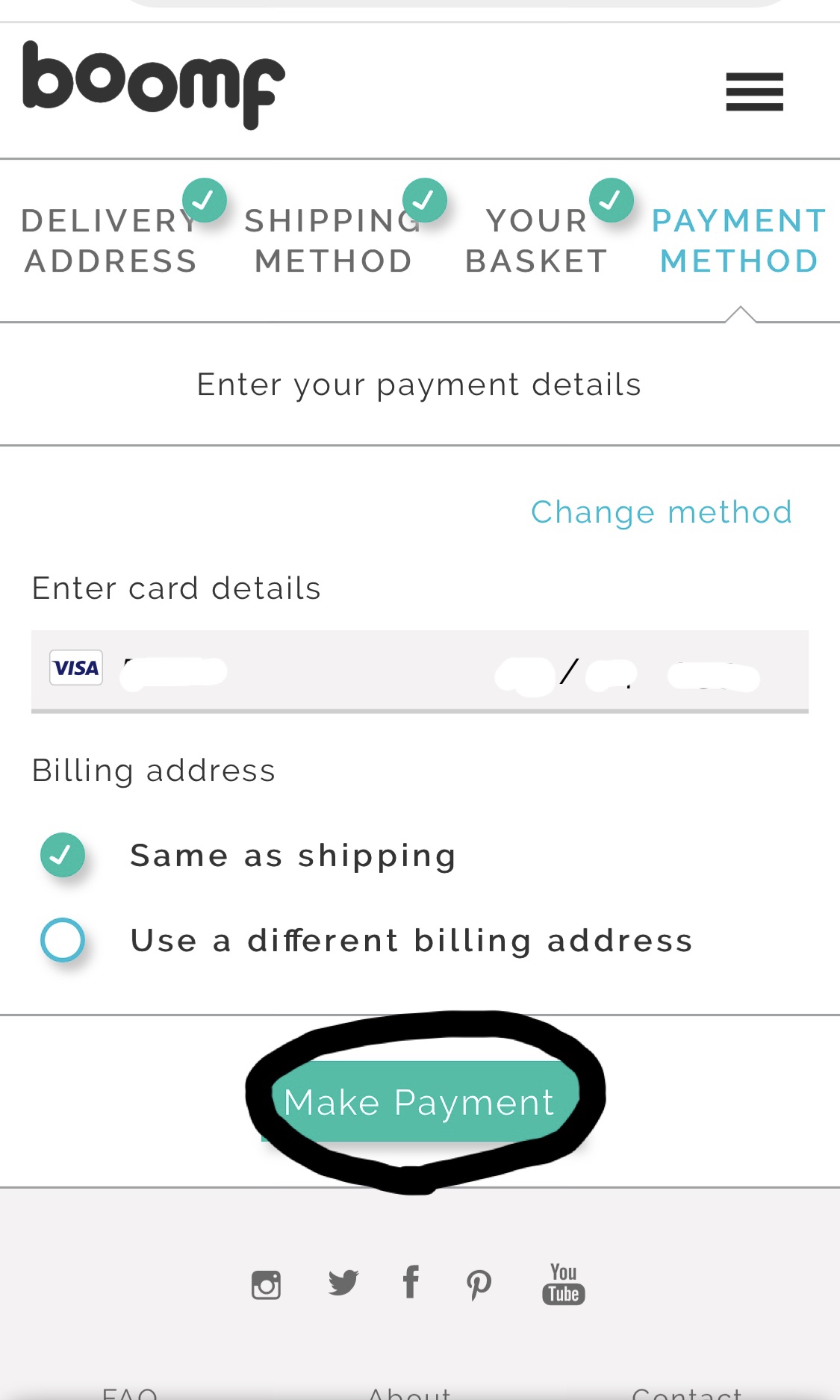Tap the Make Payment button

(x=420, y=1102)
